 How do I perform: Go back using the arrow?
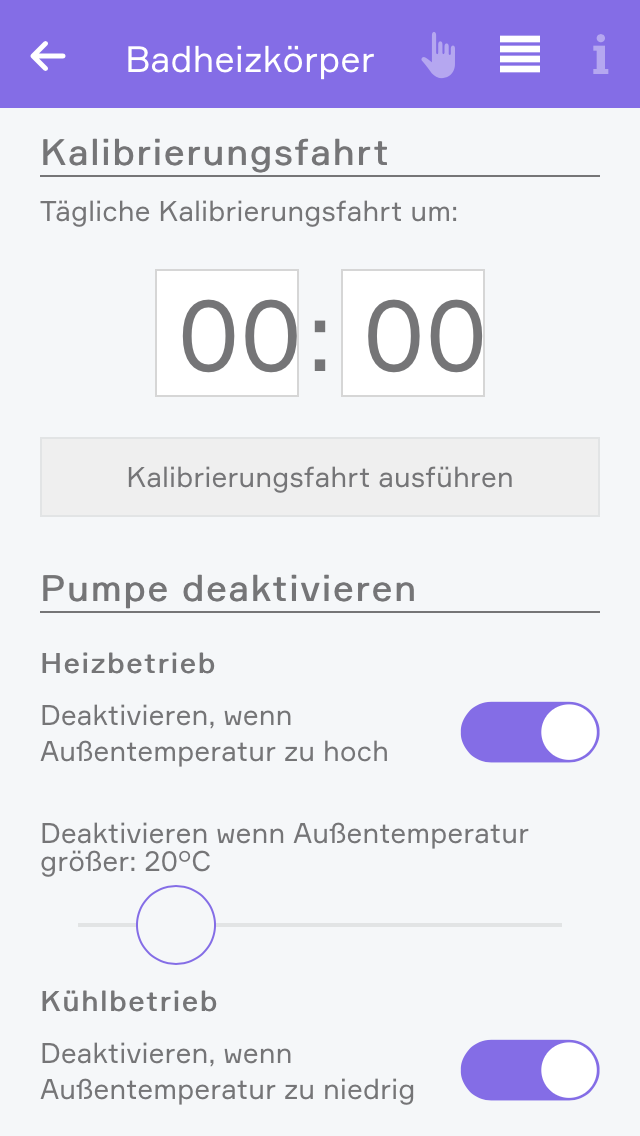pyautogui.click(x=48, y=57)
